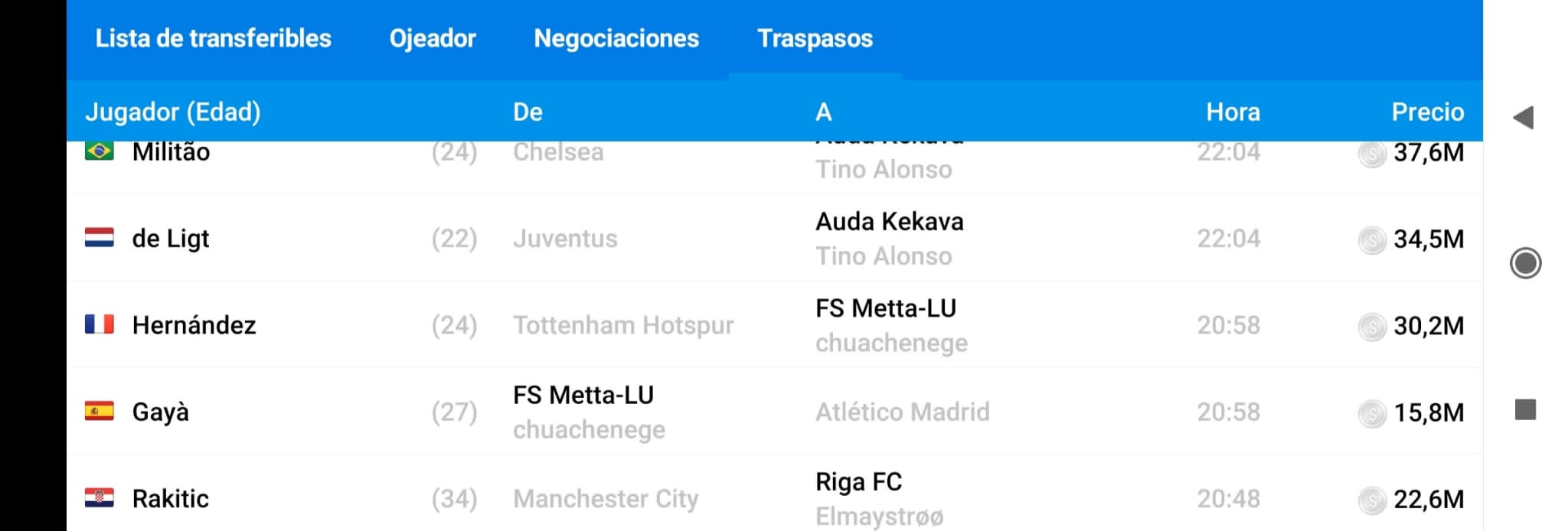Go to the Negociaciones tab

616,38
